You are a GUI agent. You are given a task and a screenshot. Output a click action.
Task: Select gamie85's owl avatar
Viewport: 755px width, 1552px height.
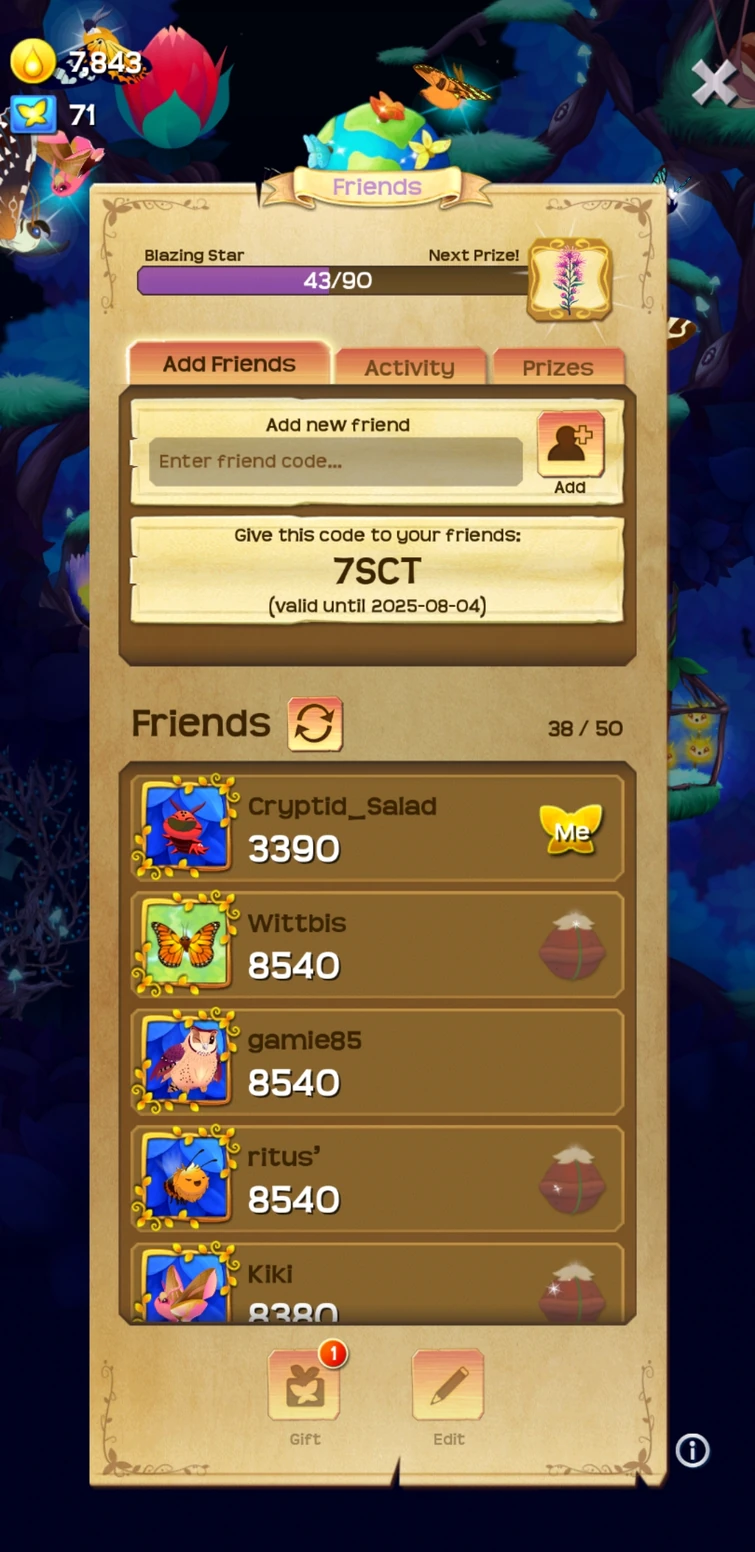(x=184, y=1061)
